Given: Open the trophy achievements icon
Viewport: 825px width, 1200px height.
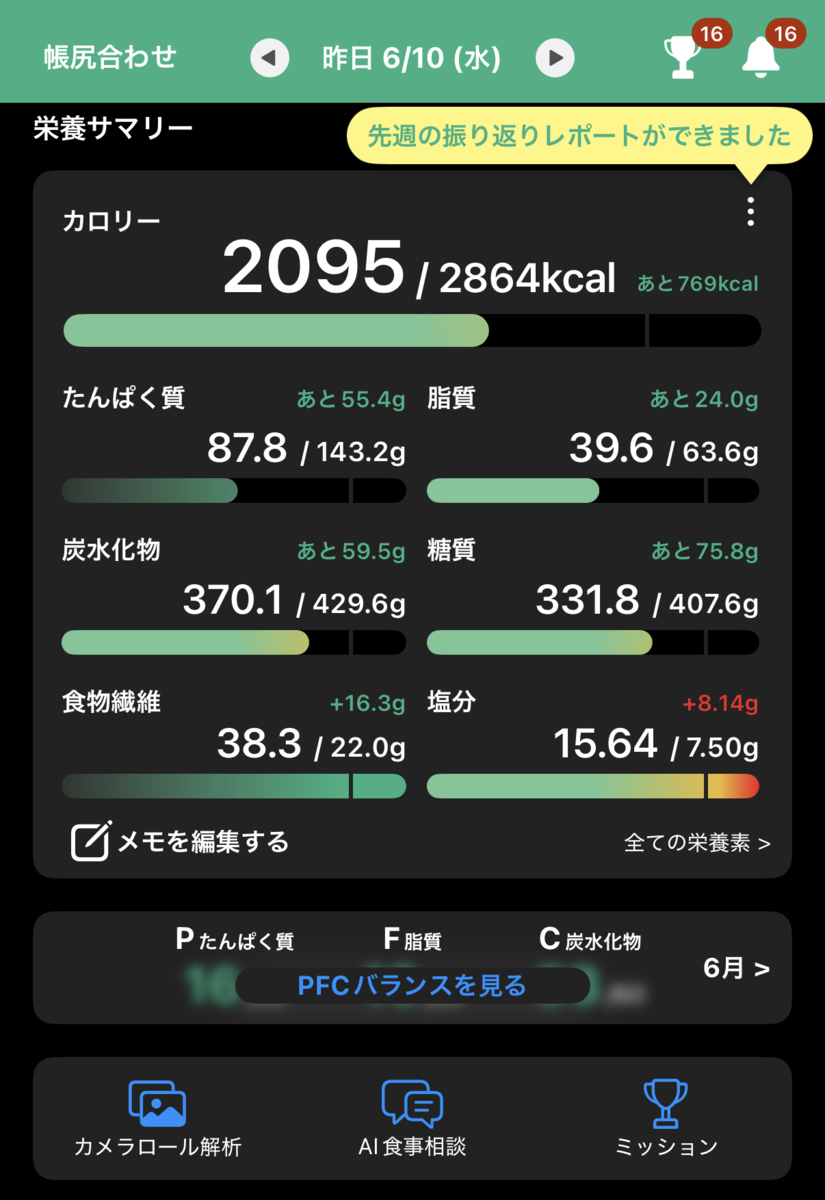Looking at the screenshot, I should (x=684, y=57).
